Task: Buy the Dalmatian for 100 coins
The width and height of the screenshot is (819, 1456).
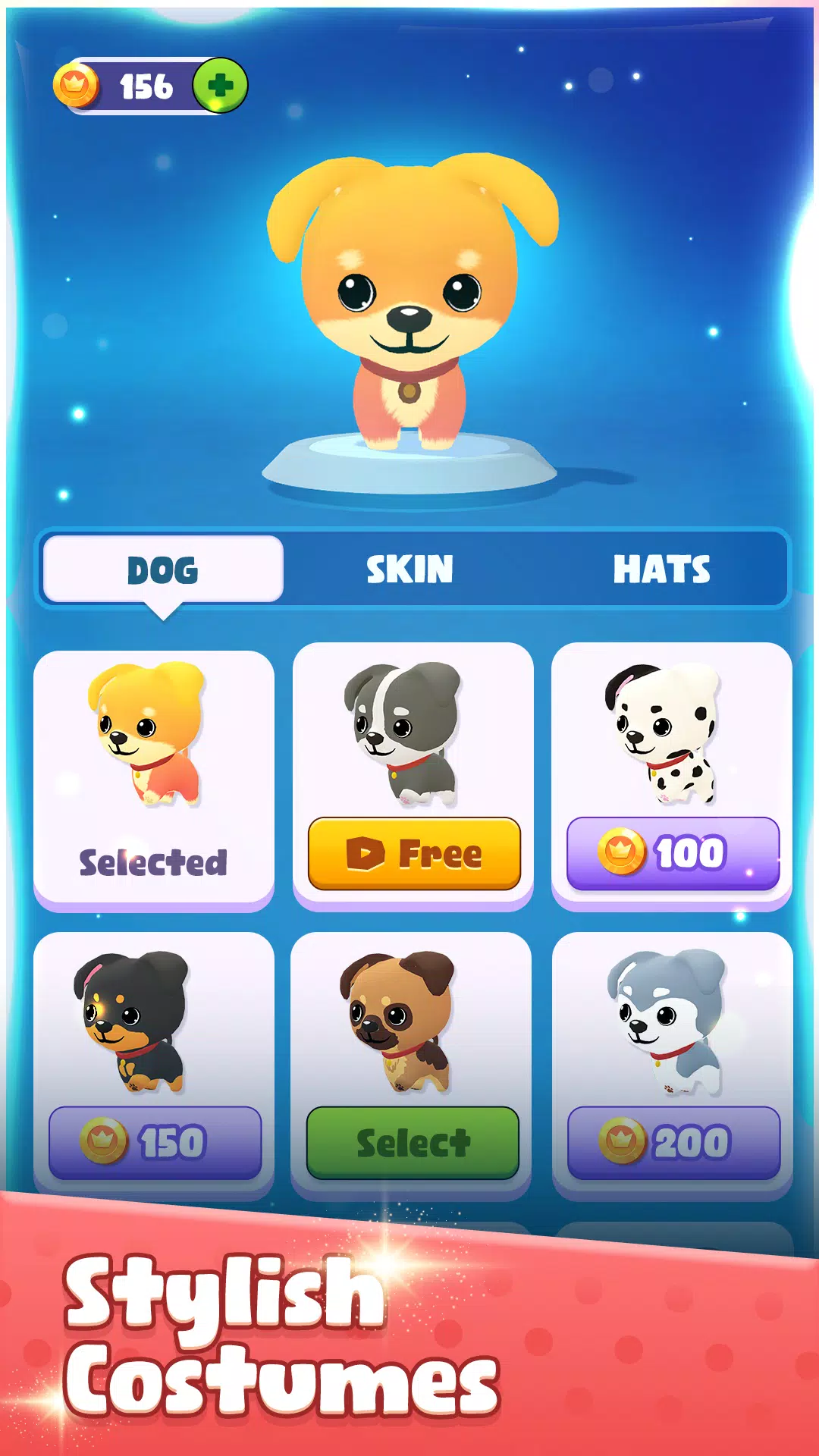Action: click(673, 853)
